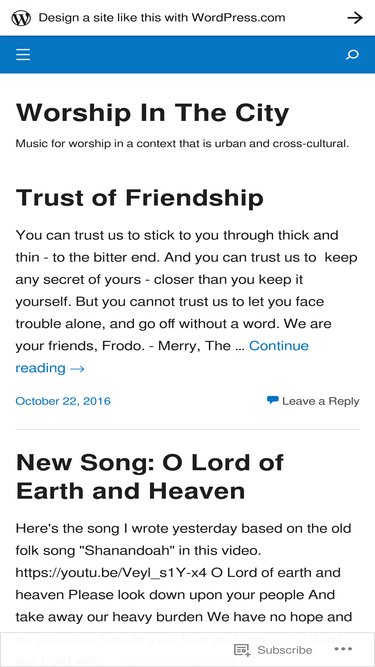Subscribe to this blog
375x667 pixels.
(x=273, y=650)
